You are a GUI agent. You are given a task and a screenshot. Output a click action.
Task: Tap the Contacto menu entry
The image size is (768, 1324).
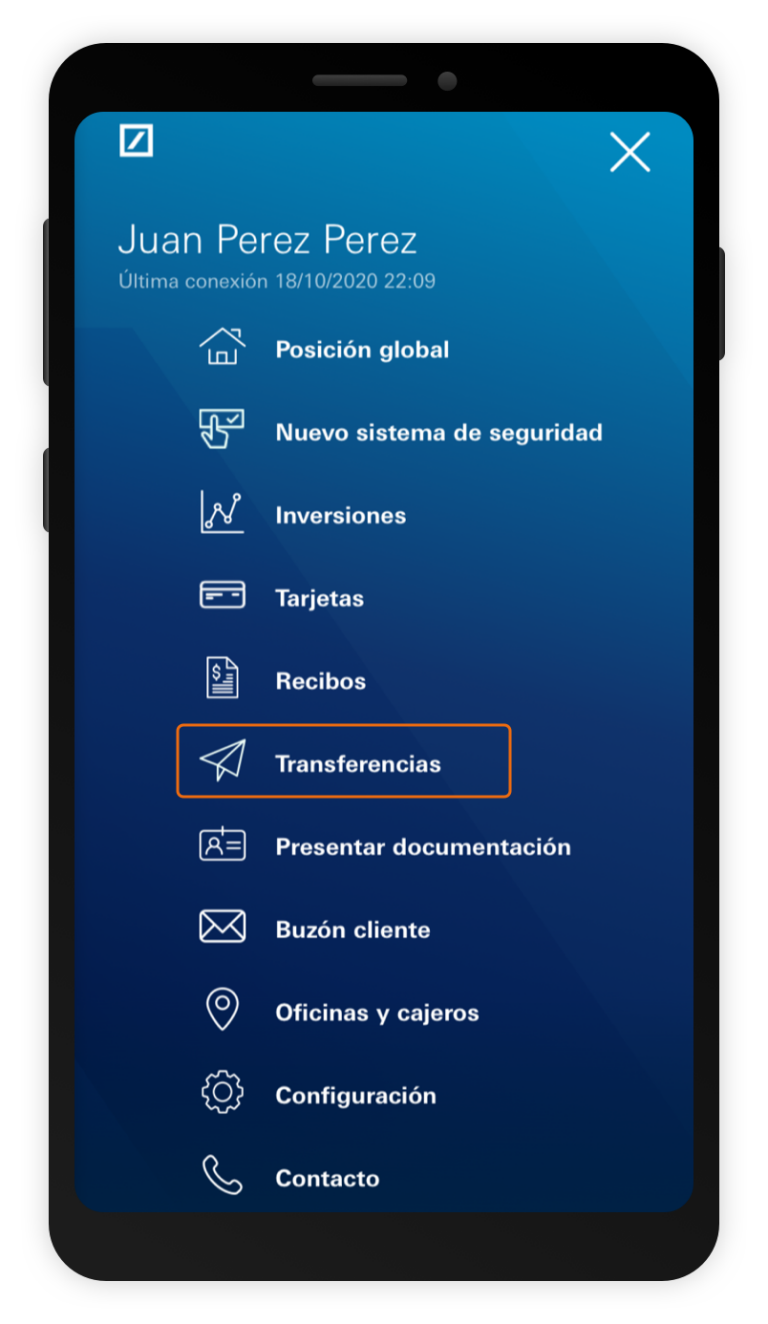click(327, 1178)
